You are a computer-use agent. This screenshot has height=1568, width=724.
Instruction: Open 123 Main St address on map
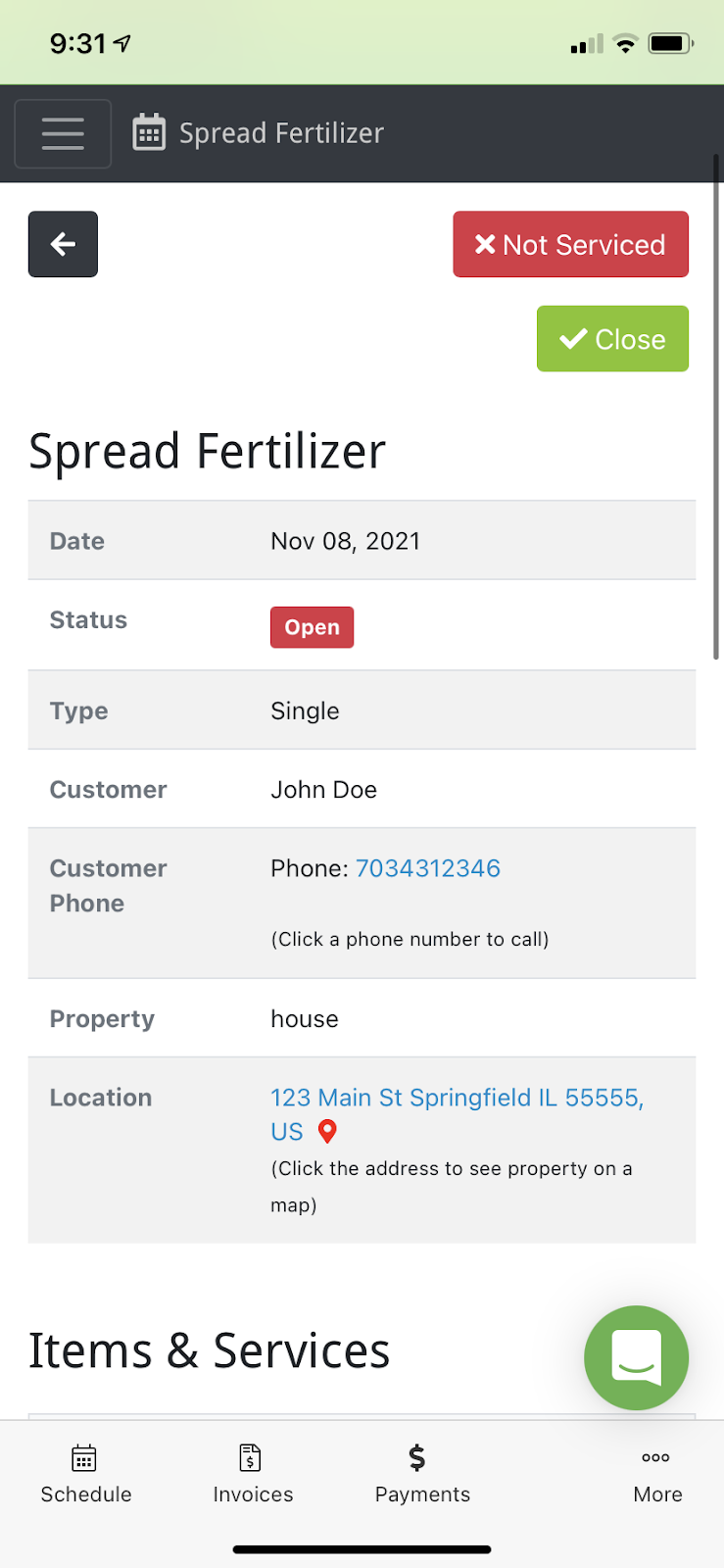pos(457,1099)
